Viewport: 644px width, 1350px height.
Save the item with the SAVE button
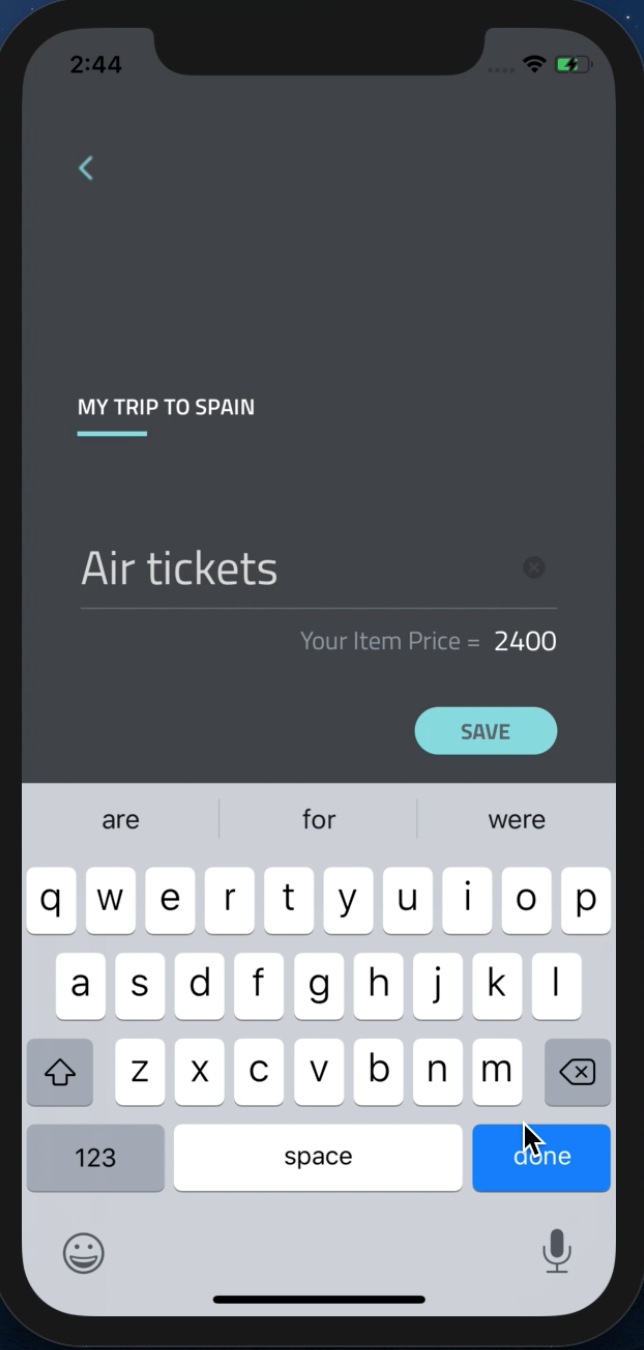[x=485, y=731]
